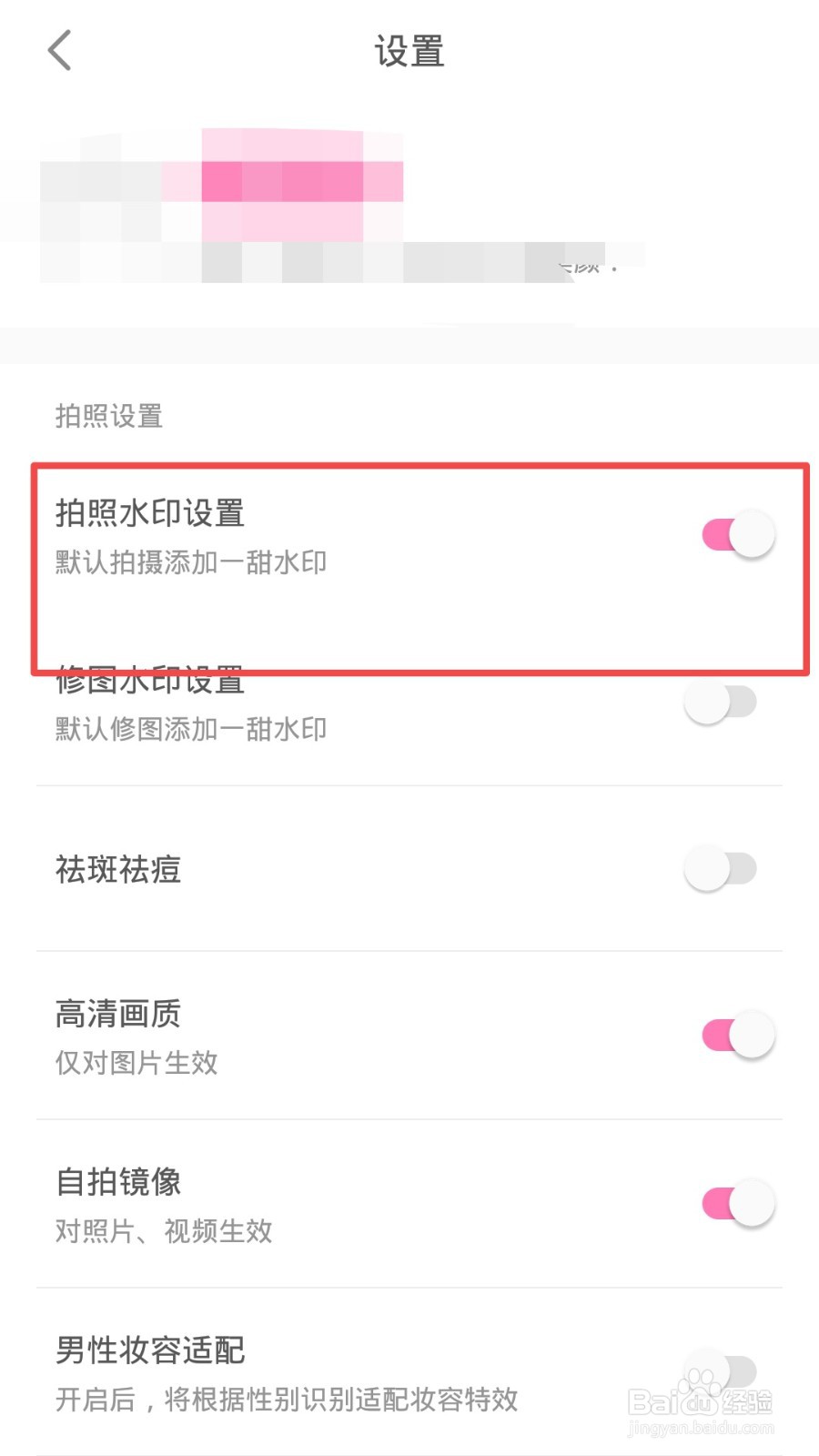Tap the 自拍镜像 setting row
This screenshot has width=819, height=1456.
(118, 1183)
